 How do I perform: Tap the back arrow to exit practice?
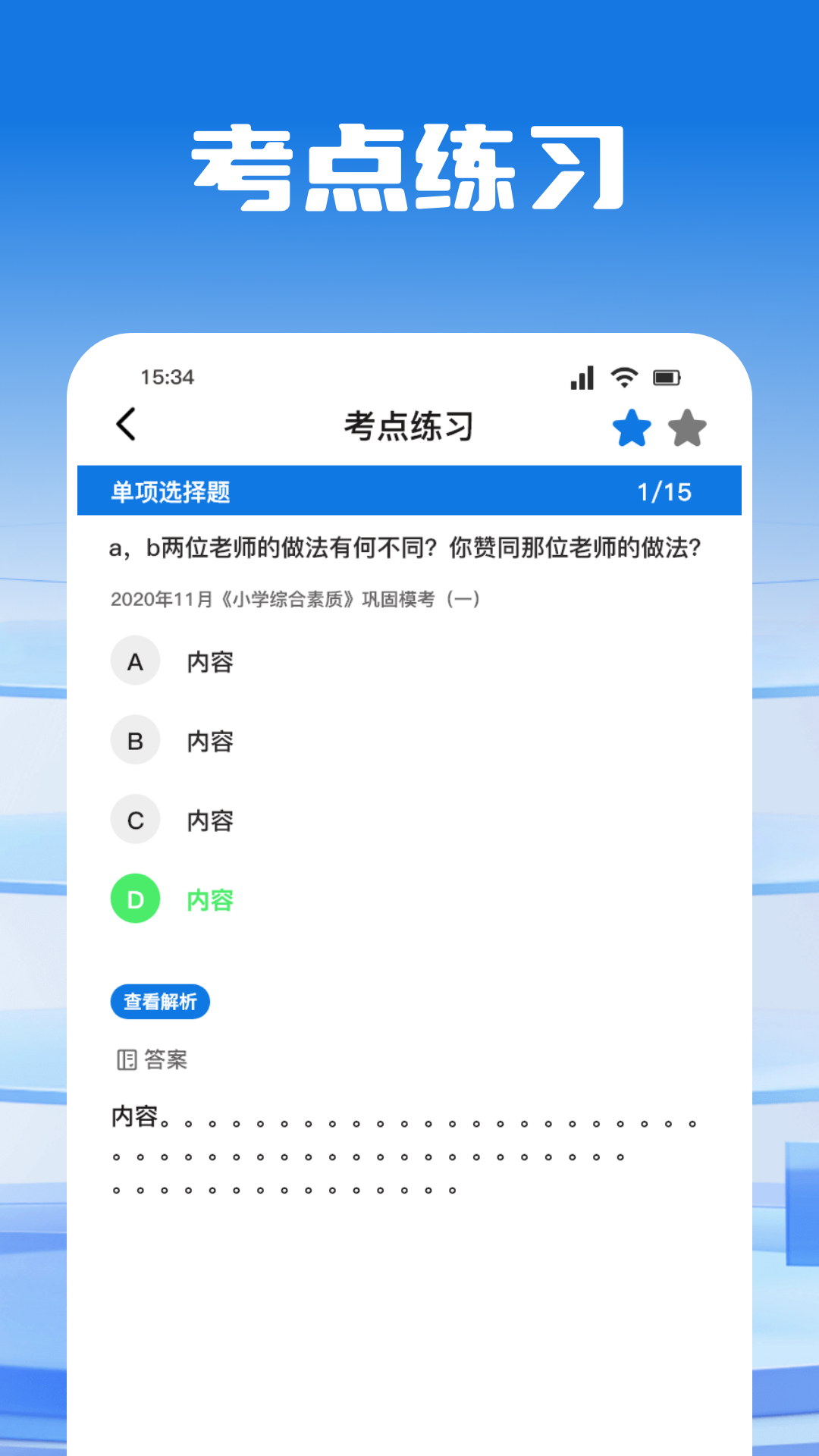pyautogui.click(x=126, y=425)
